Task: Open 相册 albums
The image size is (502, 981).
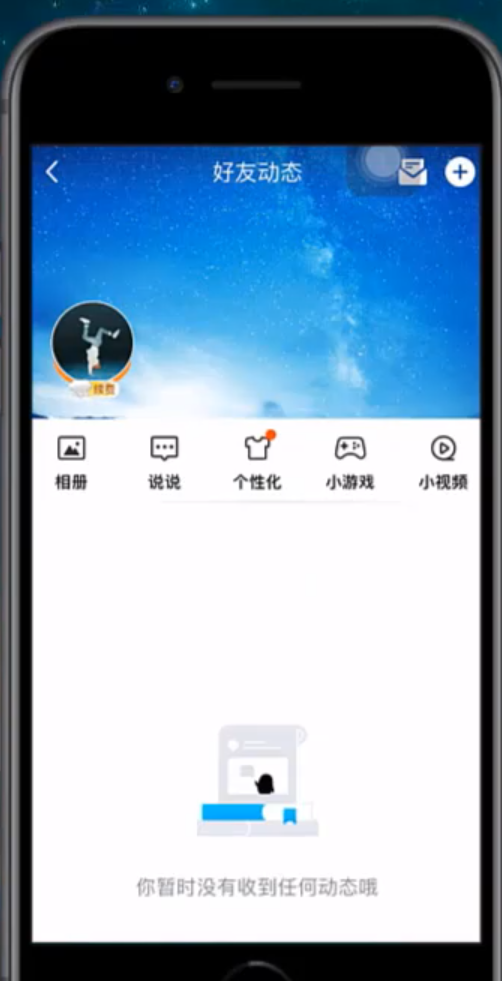Action: tap(71, 463)
